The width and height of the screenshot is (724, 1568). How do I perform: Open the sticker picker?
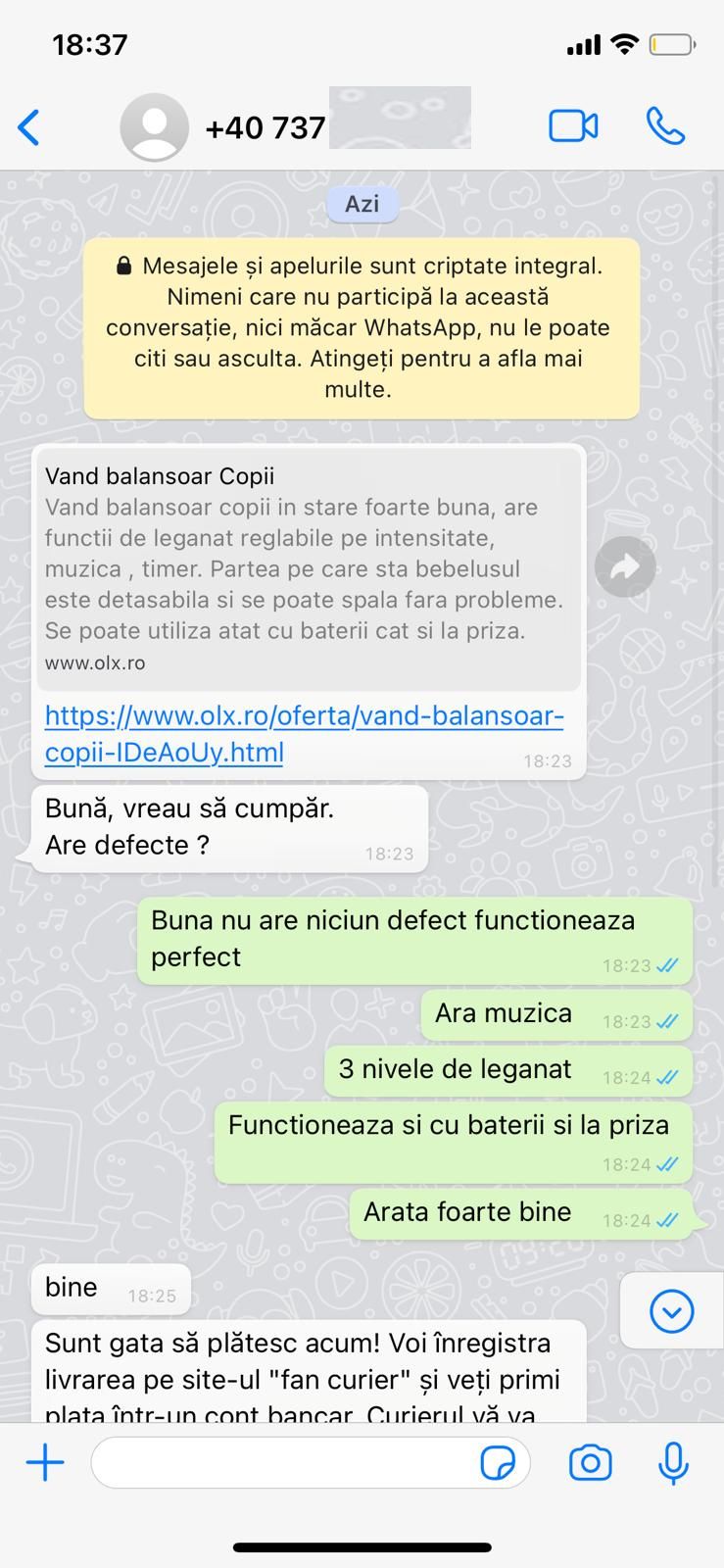click(x=498, y=1463)
